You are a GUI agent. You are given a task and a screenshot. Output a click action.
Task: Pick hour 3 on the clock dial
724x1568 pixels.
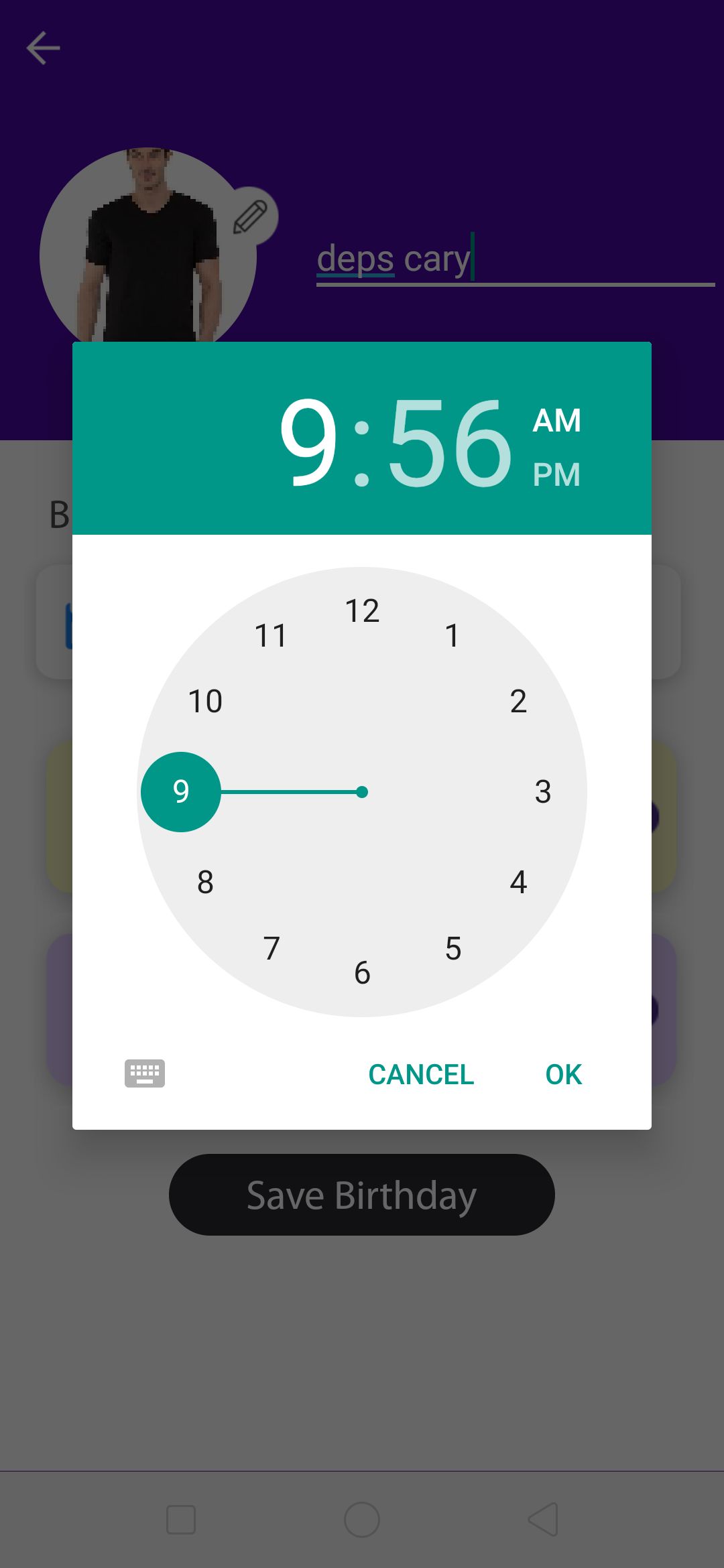pyautogui.click(x=543, y=791)
